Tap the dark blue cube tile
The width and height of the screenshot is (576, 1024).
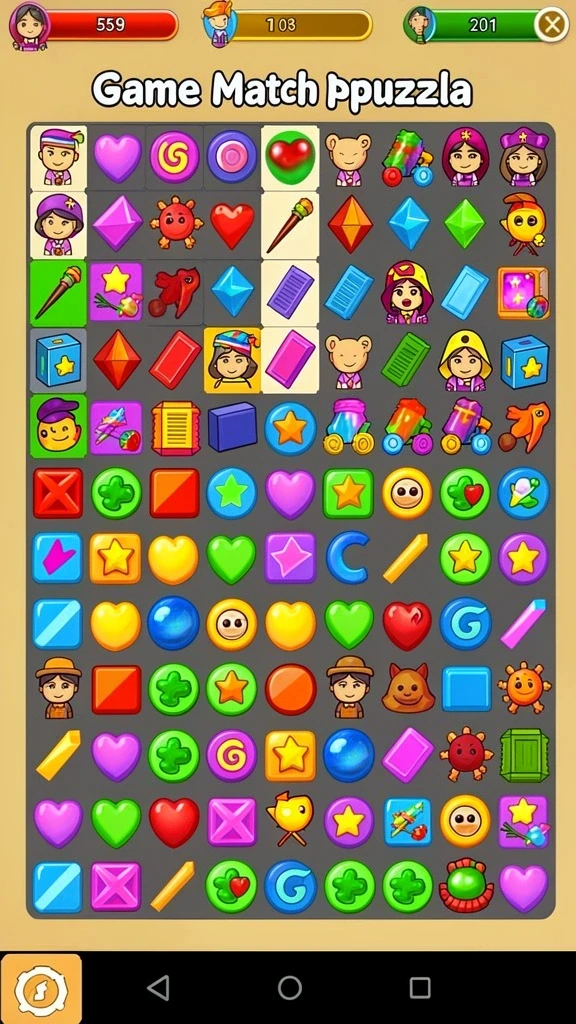coord(232,427)
